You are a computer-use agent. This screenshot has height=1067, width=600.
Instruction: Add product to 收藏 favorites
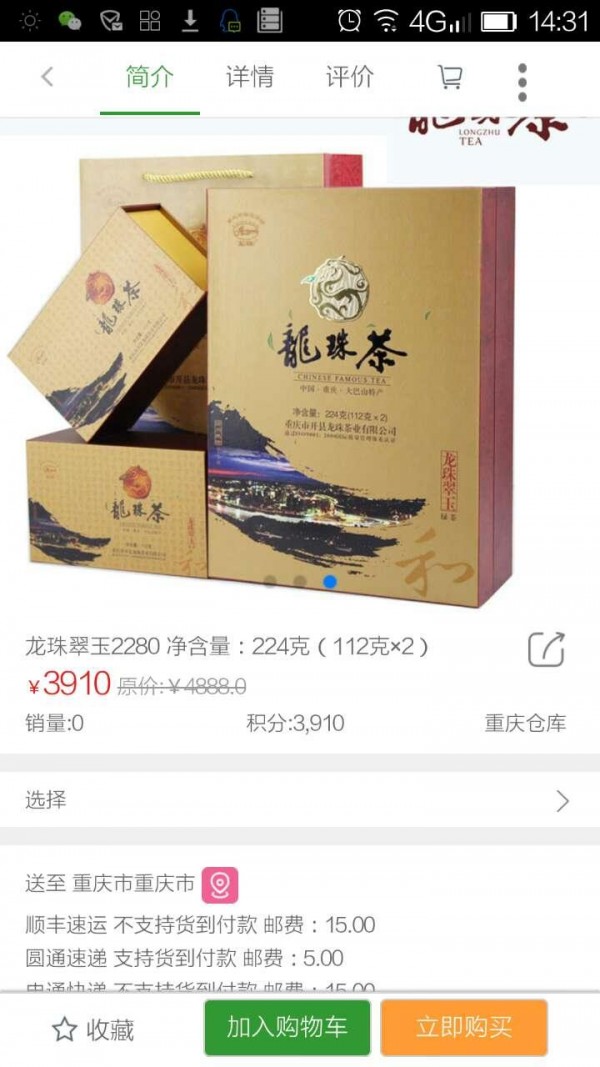pos(93,1029)
